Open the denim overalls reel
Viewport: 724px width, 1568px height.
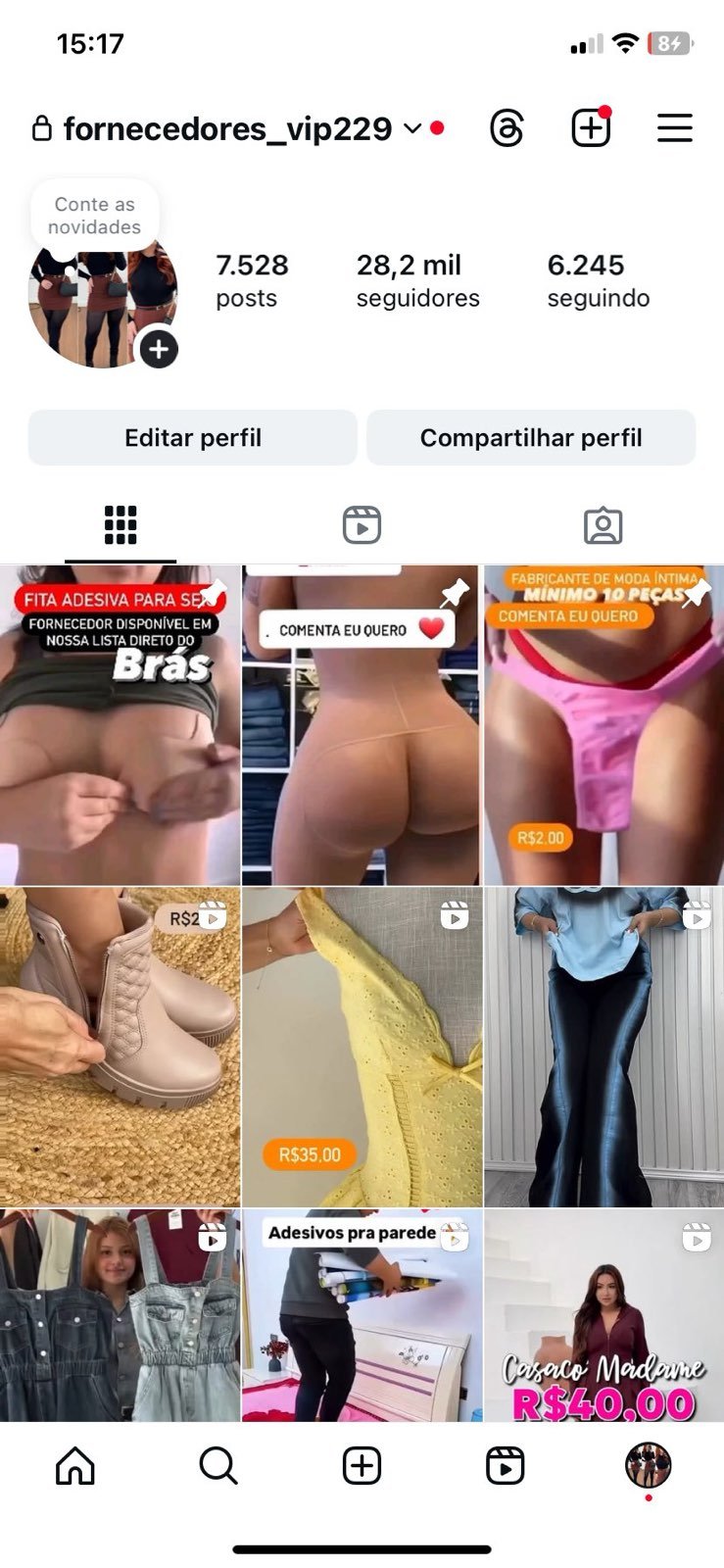point(120,1315)
